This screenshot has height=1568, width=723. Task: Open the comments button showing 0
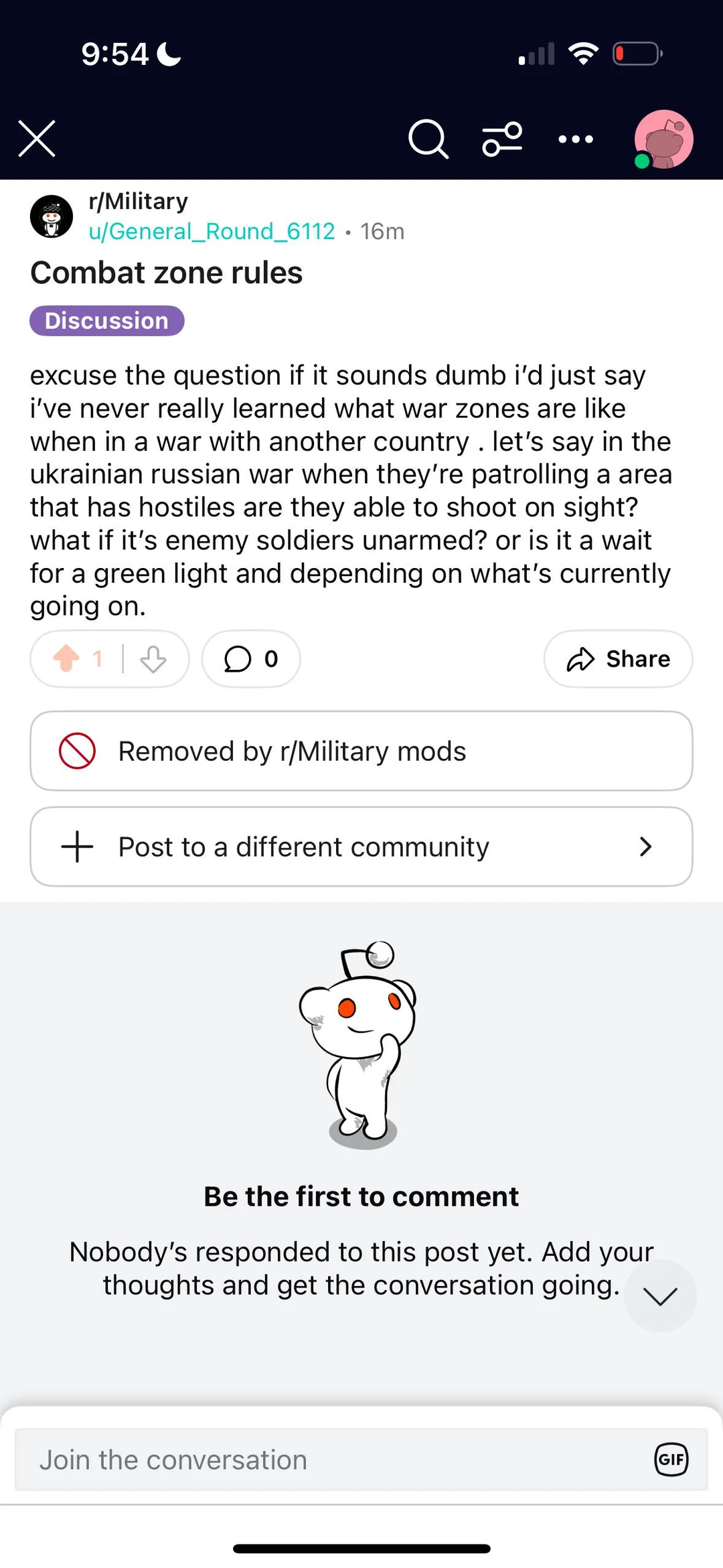click(251, 658)
